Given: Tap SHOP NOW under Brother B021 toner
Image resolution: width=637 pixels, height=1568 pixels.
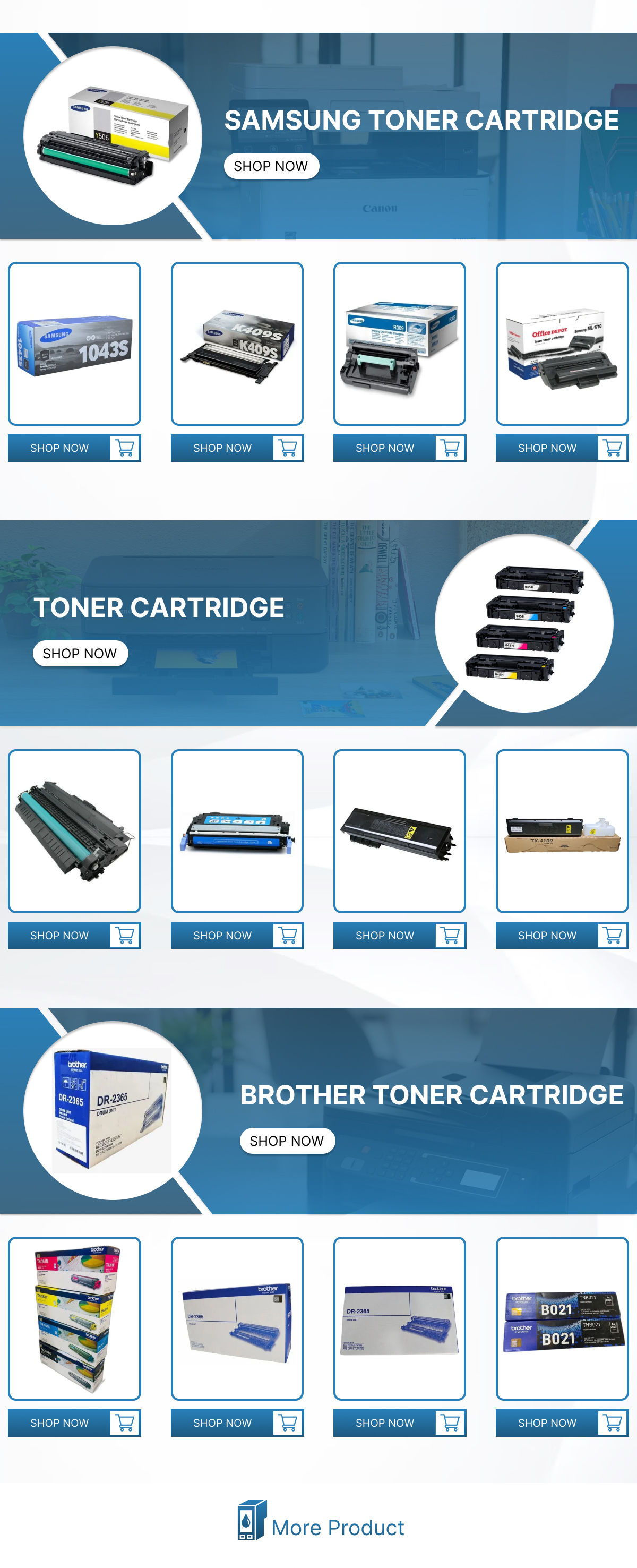Looking at the screenshot, I should (x=547, y=1423).
